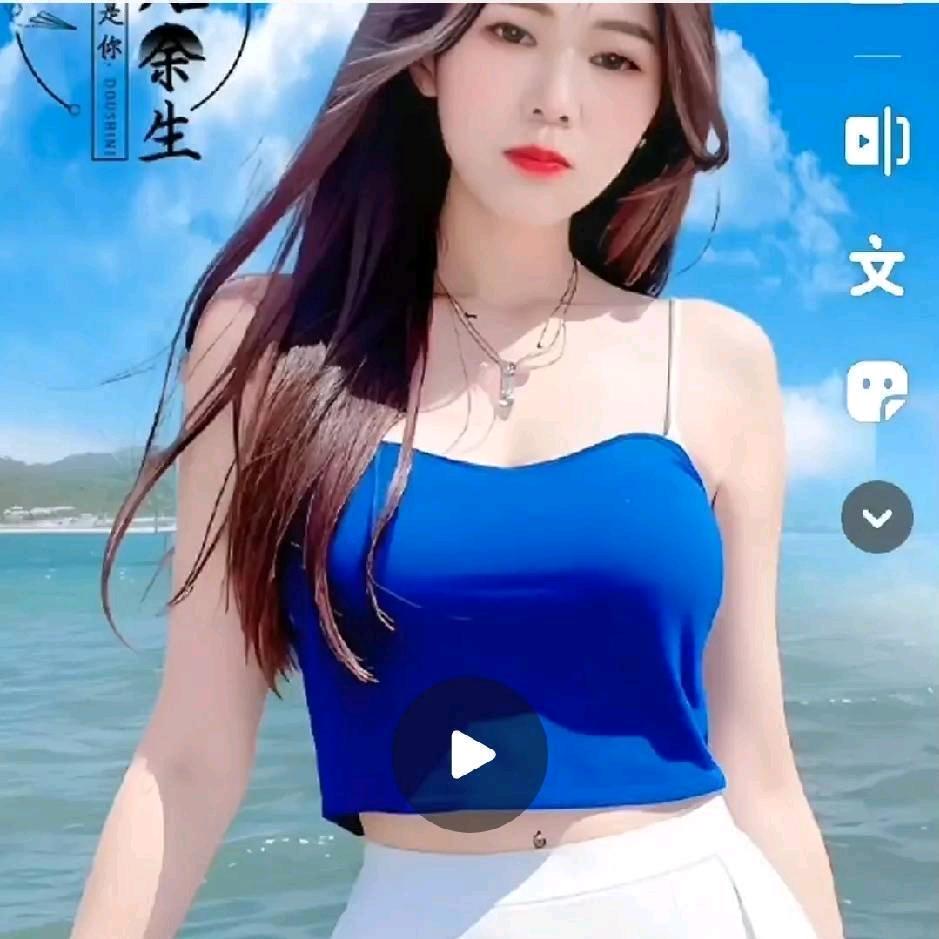Open the video clip editing tool
Image resolution: width=939 pixels, height=939 pixels.
click(x=877, y=141)
